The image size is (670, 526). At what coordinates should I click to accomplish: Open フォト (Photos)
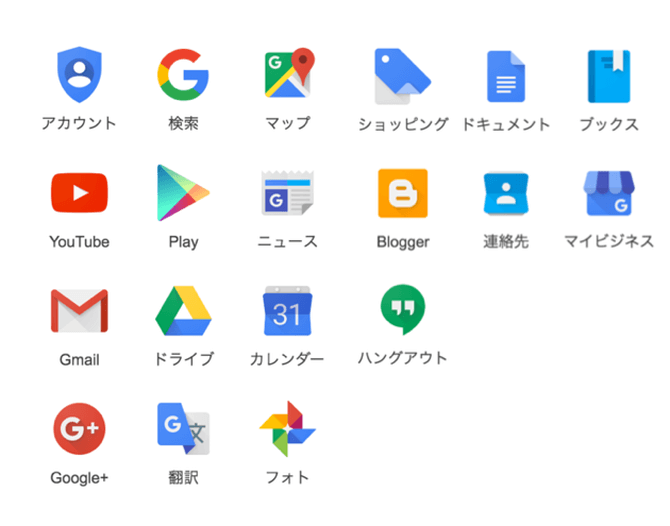click(288, 429)
